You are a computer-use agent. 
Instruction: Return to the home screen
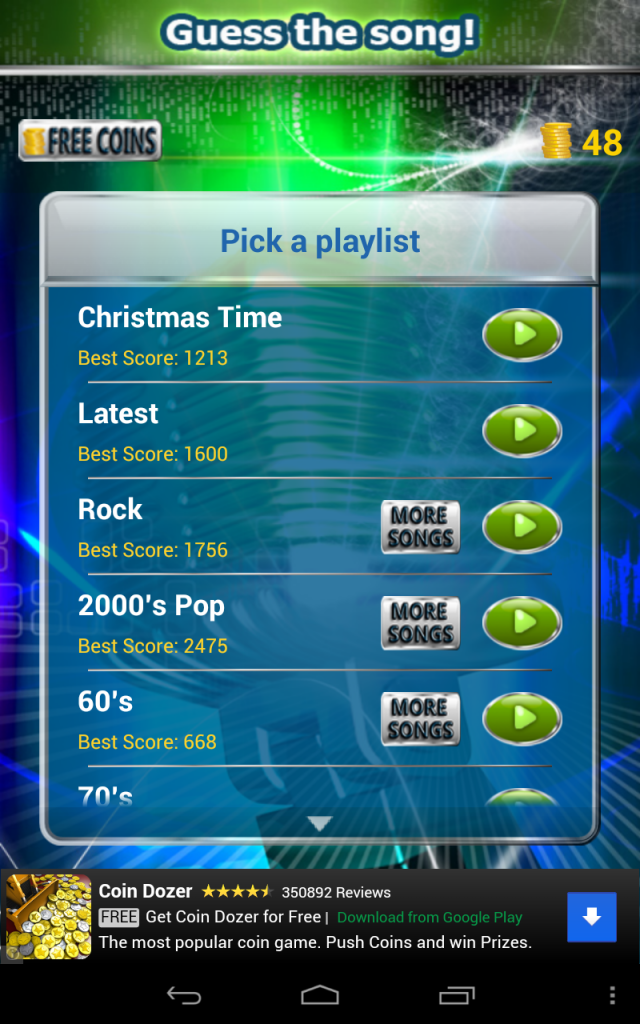pyautogui.click(x=320, y=995)
